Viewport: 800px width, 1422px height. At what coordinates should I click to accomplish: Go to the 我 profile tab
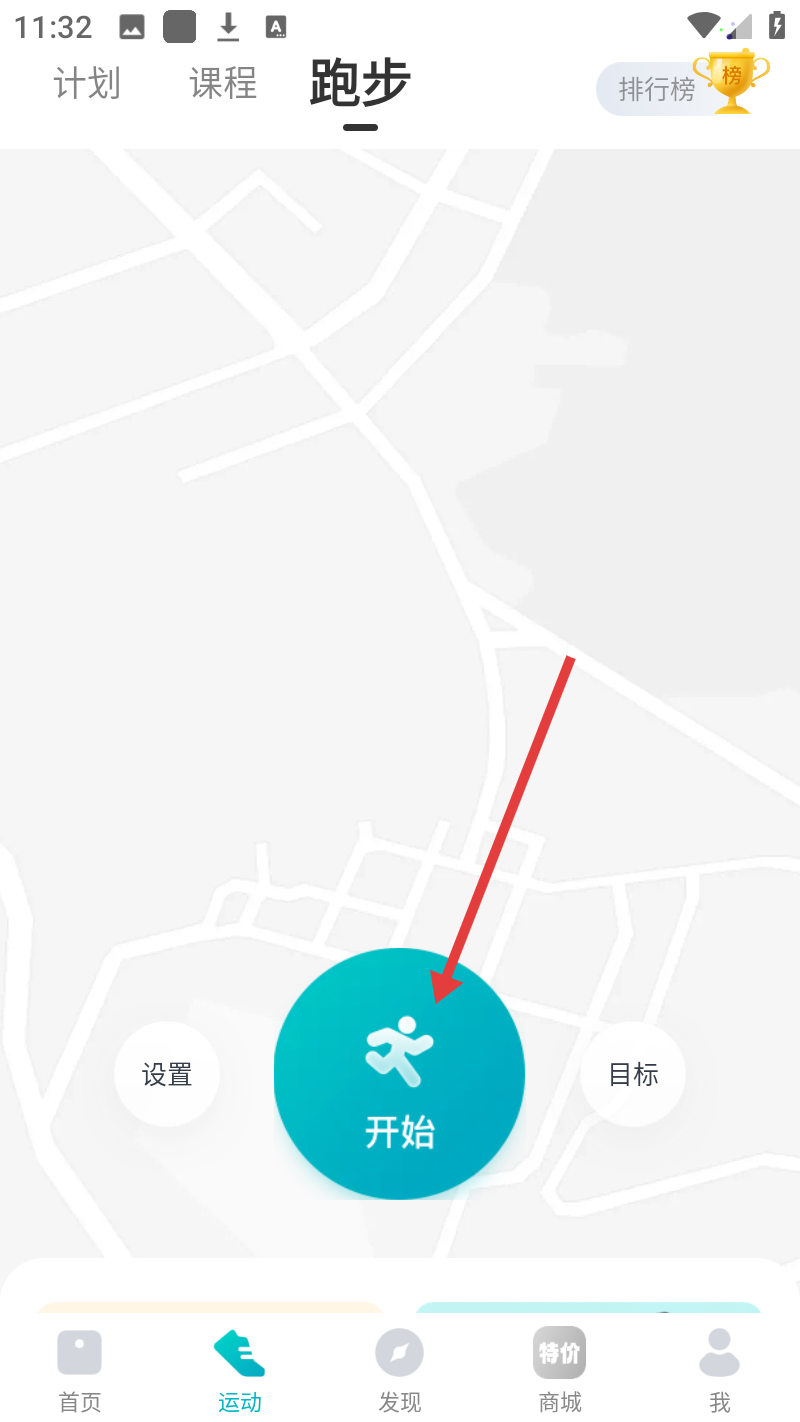(720, 1370)
